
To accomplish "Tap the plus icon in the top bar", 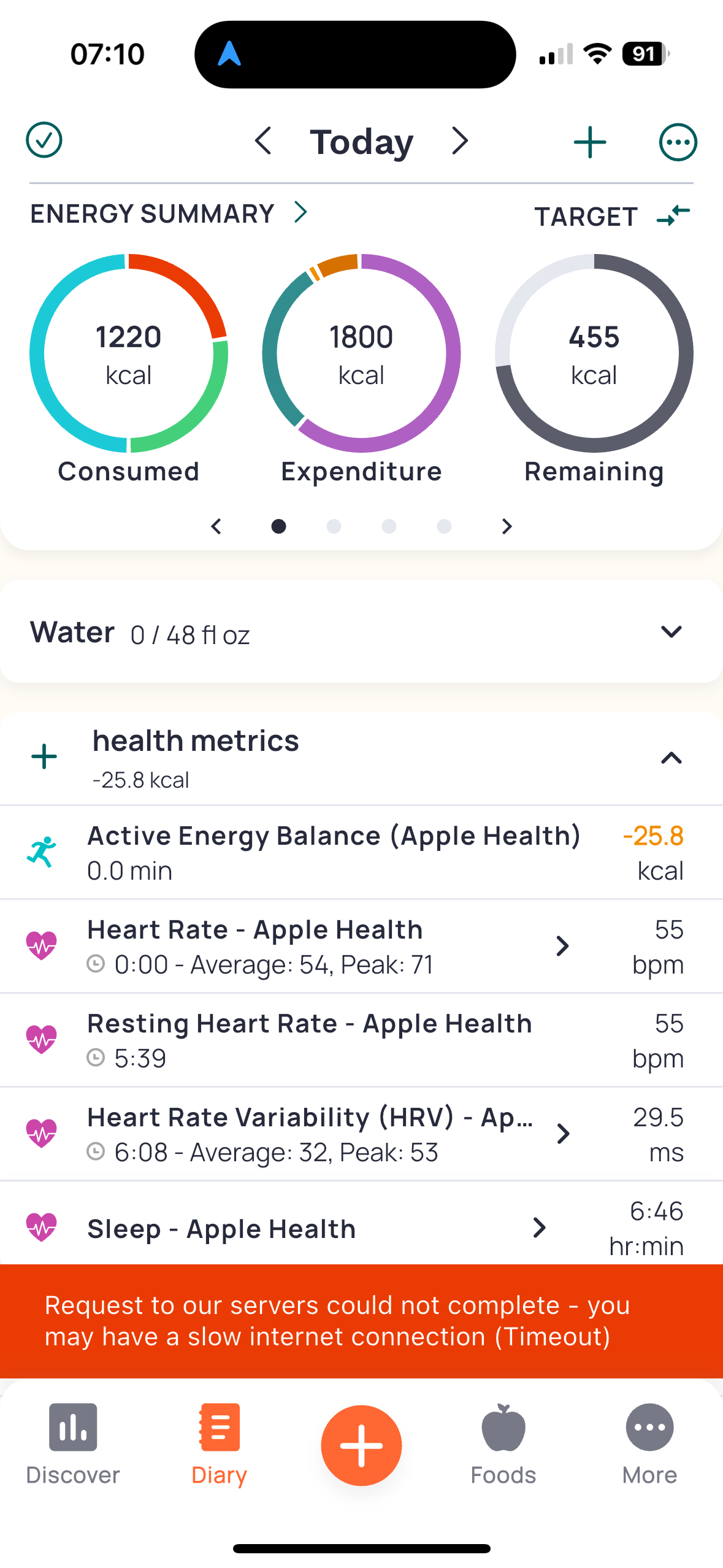I will [590, 142].
